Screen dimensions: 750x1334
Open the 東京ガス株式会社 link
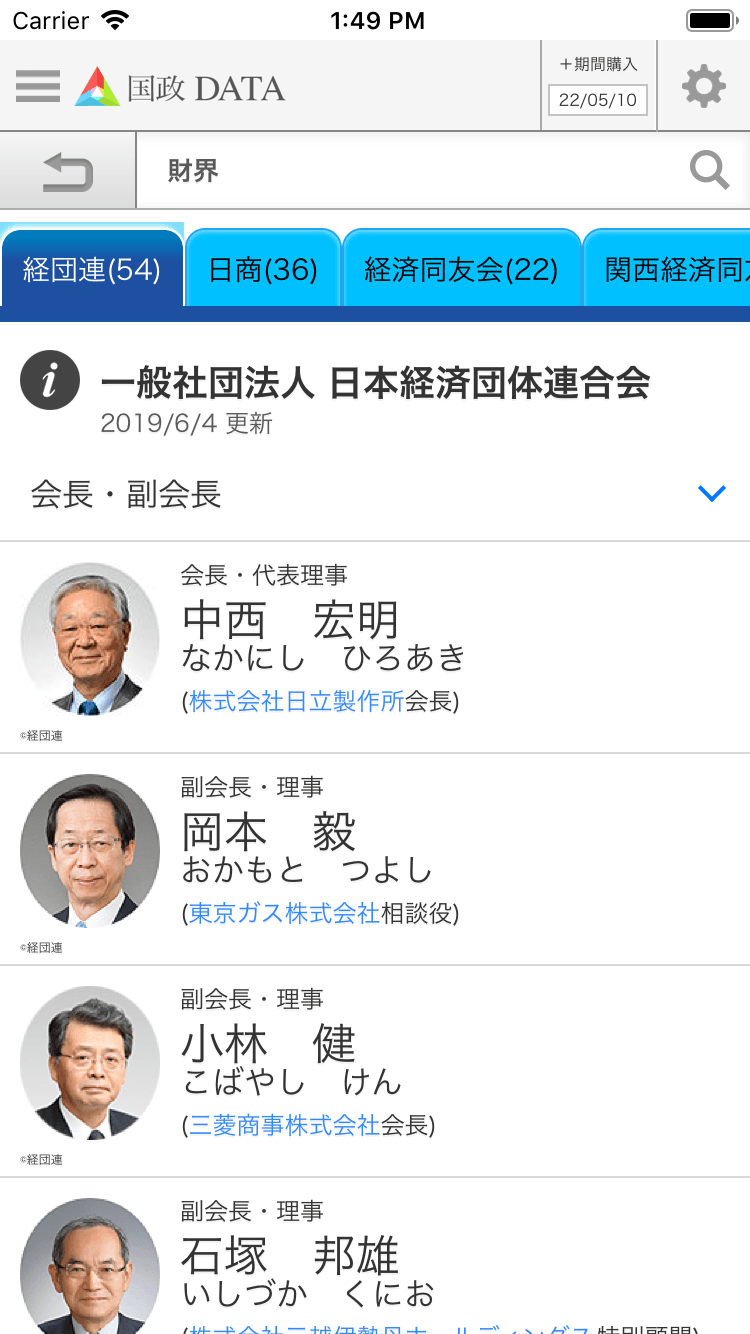(284, 914)
